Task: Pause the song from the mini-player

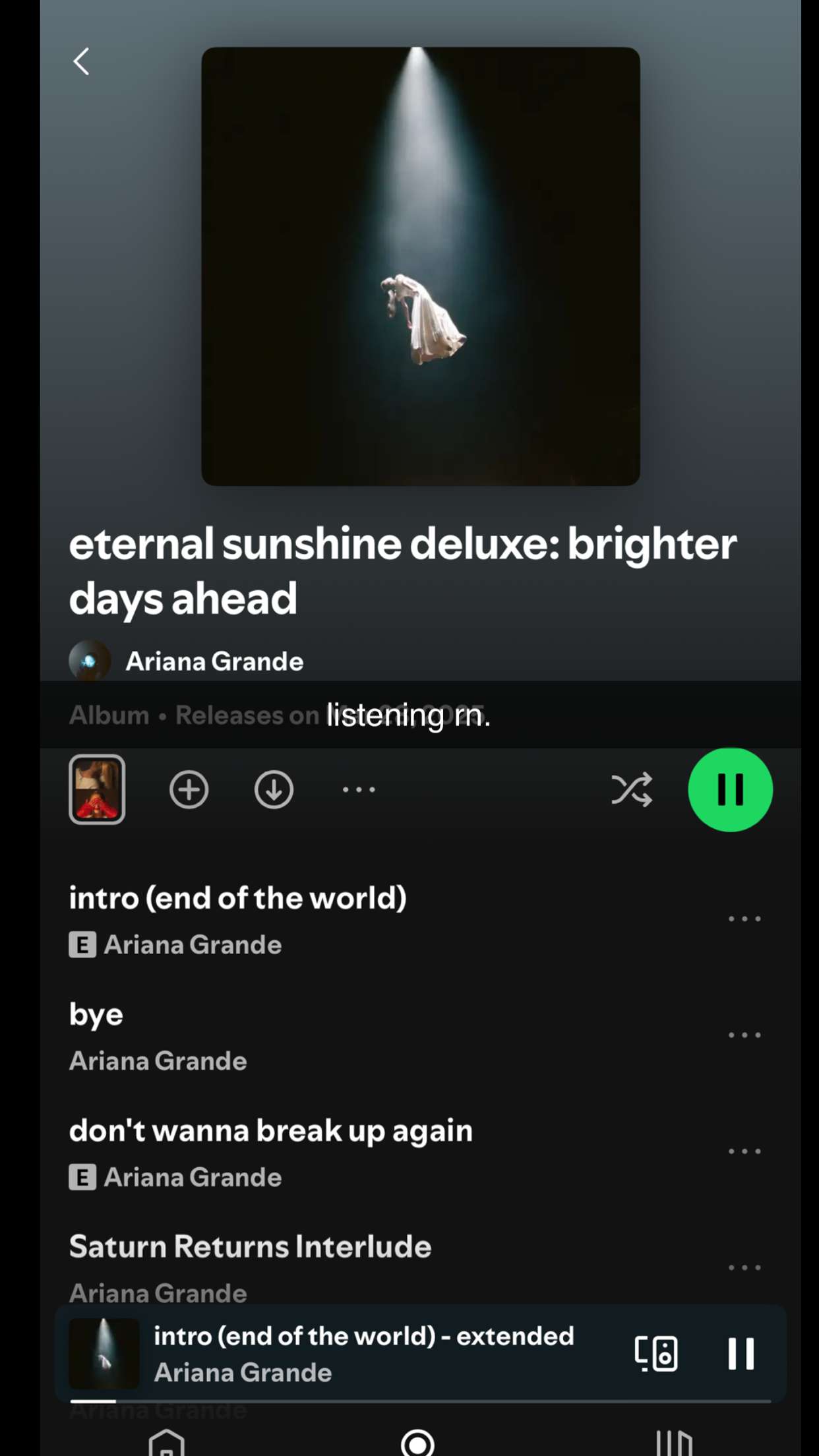Action: 741,1354
